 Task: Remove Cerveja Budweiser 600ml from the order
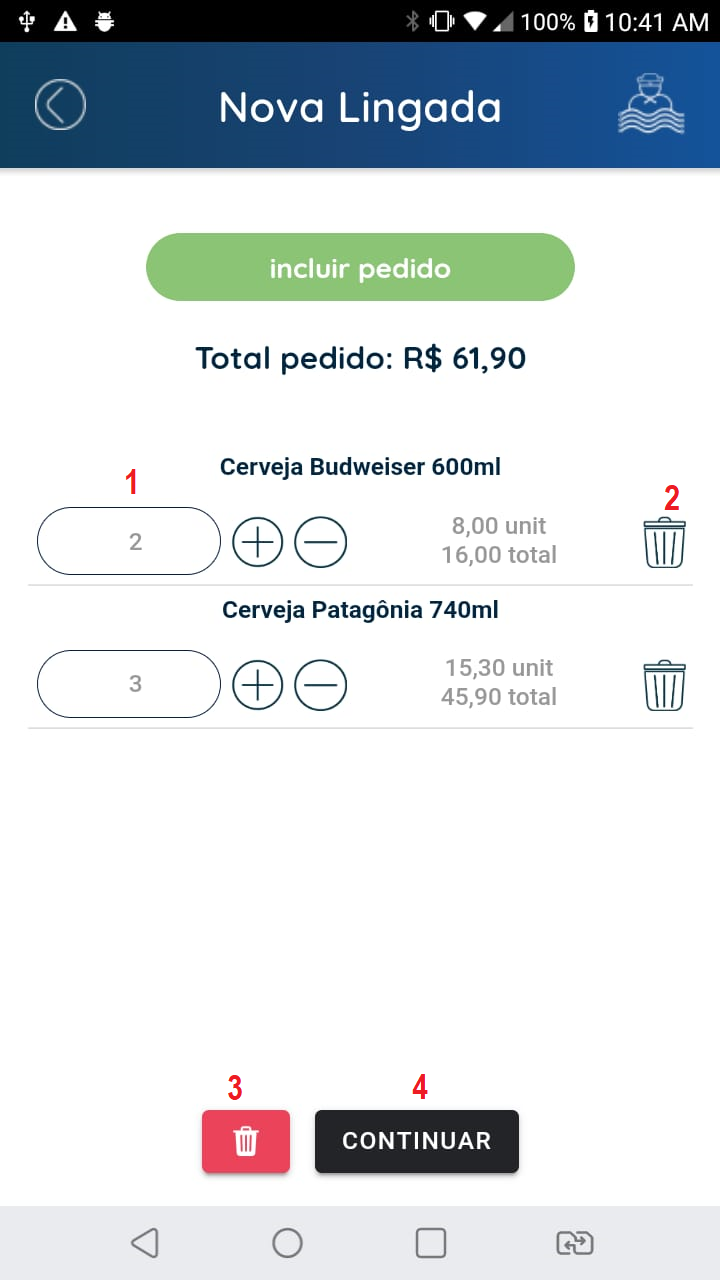click(665, 543)
